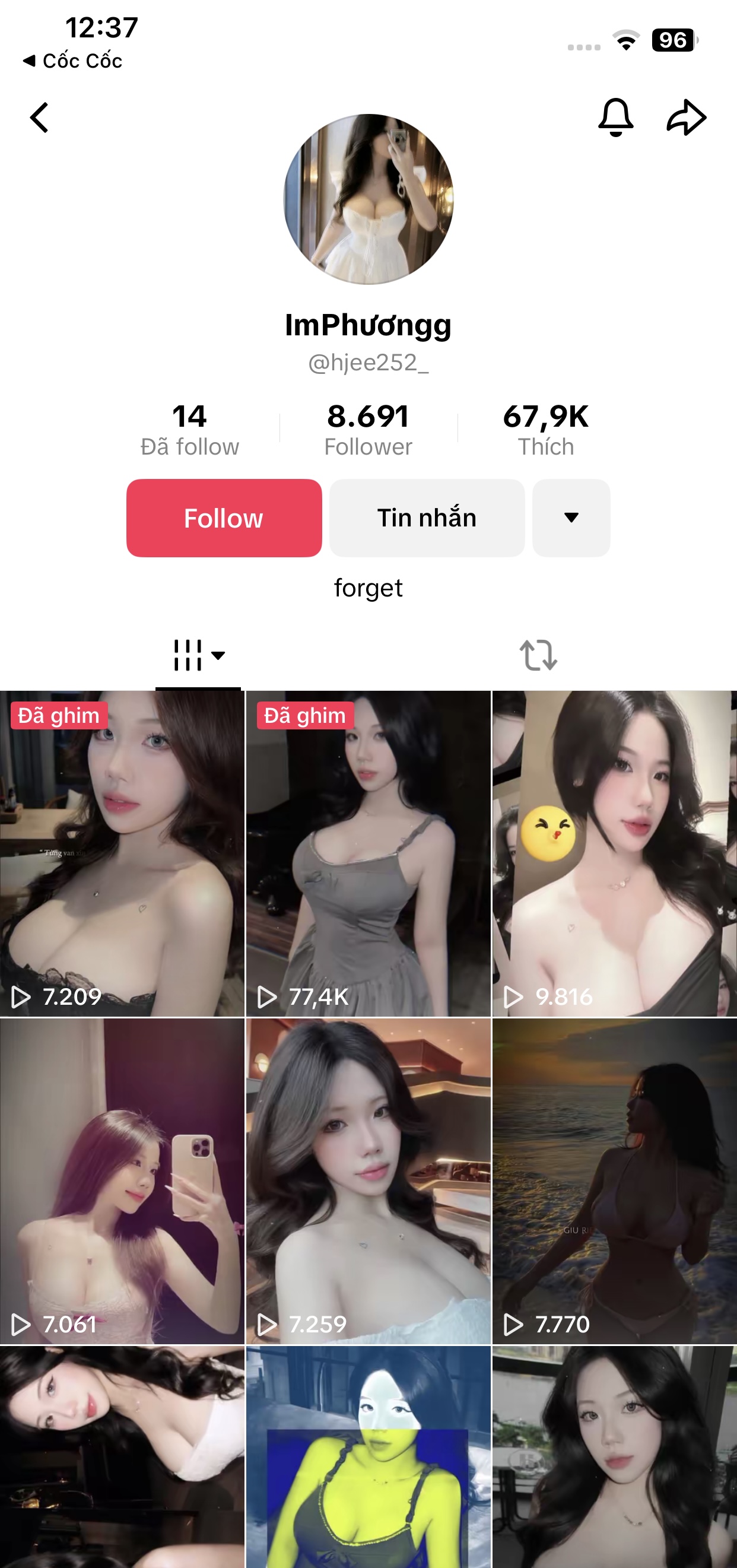Image resolution: width=737 pixels, height=1568 pixels.
Task: Open the profile avatar photo
Action: point(368,199)
